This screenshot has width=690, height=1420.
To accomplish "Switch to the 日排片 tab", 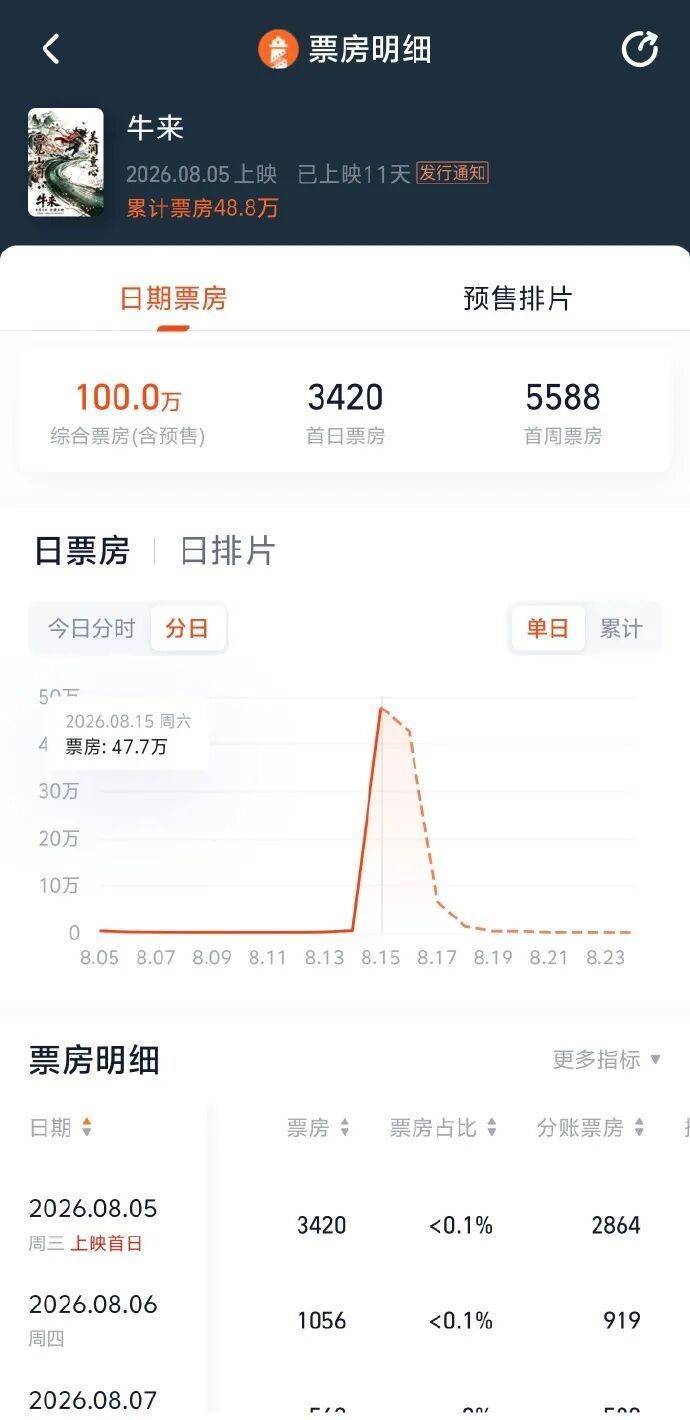I will tap(227, 551).
